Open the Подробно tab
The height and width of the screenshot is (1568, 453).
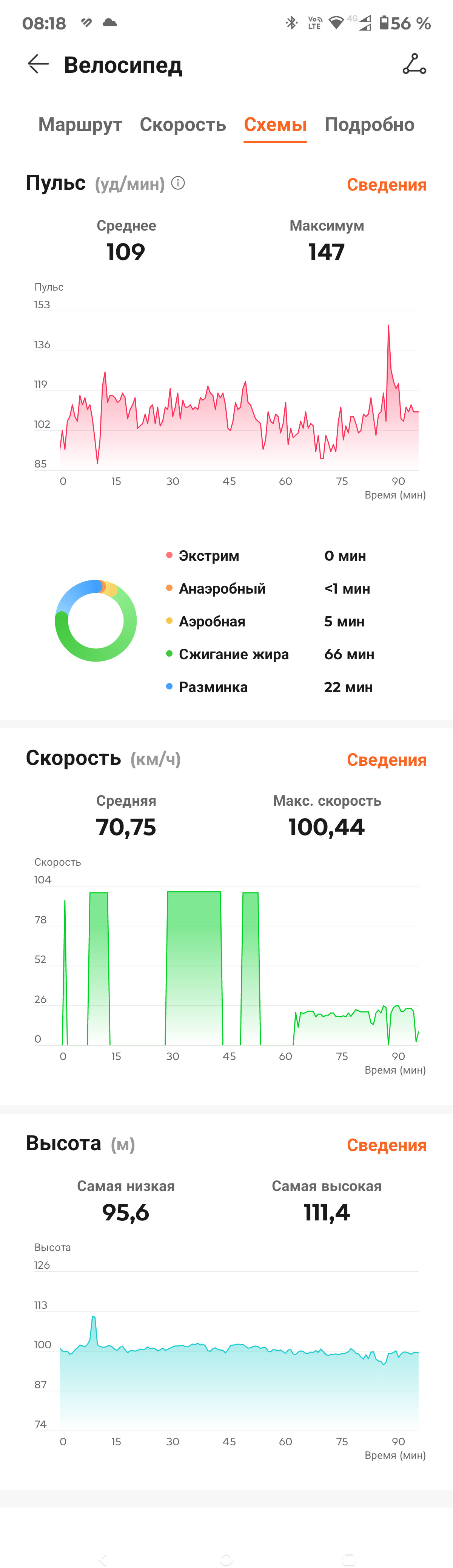[x=369, y=124]
